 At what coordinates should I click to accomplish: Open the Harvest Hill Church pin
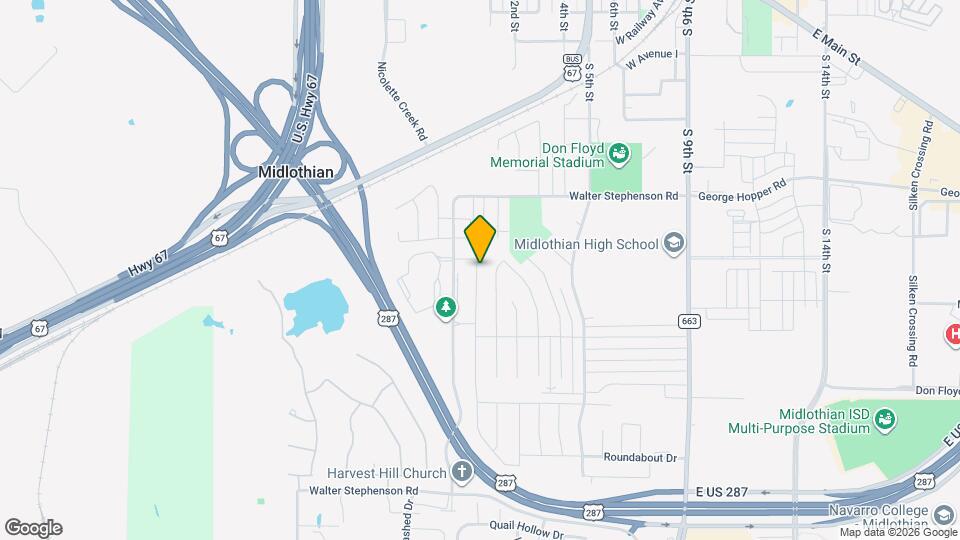click(x=461, y=470)
